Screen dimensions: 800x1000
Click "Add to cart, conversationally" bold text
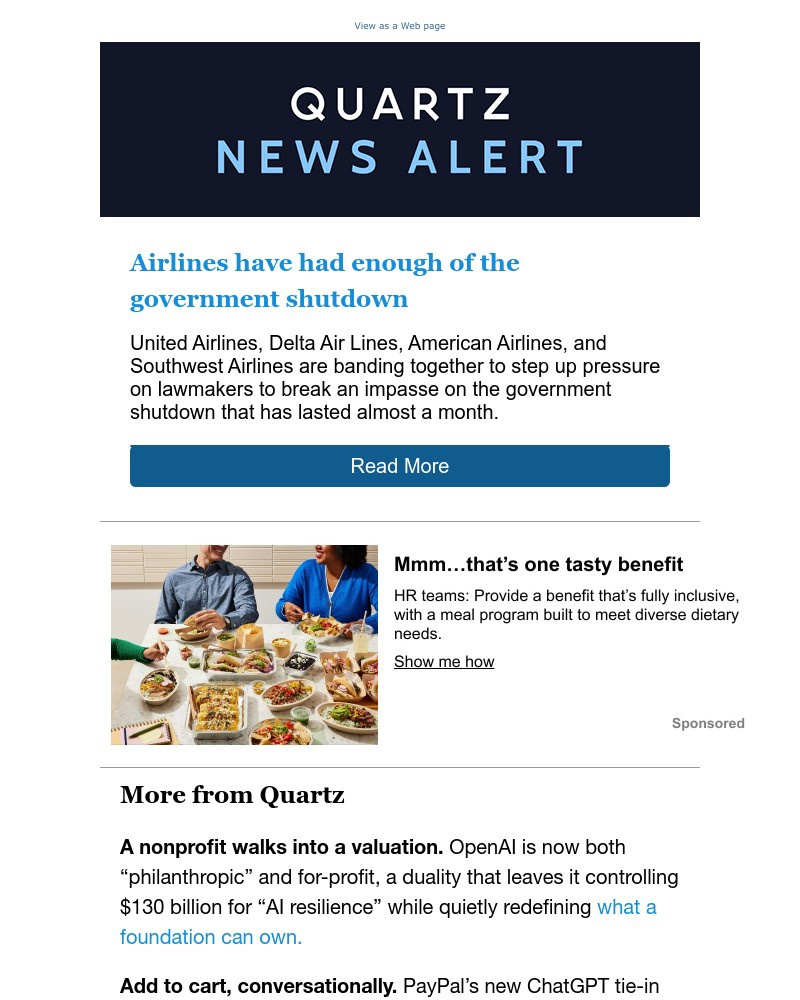tap(257, 986)
